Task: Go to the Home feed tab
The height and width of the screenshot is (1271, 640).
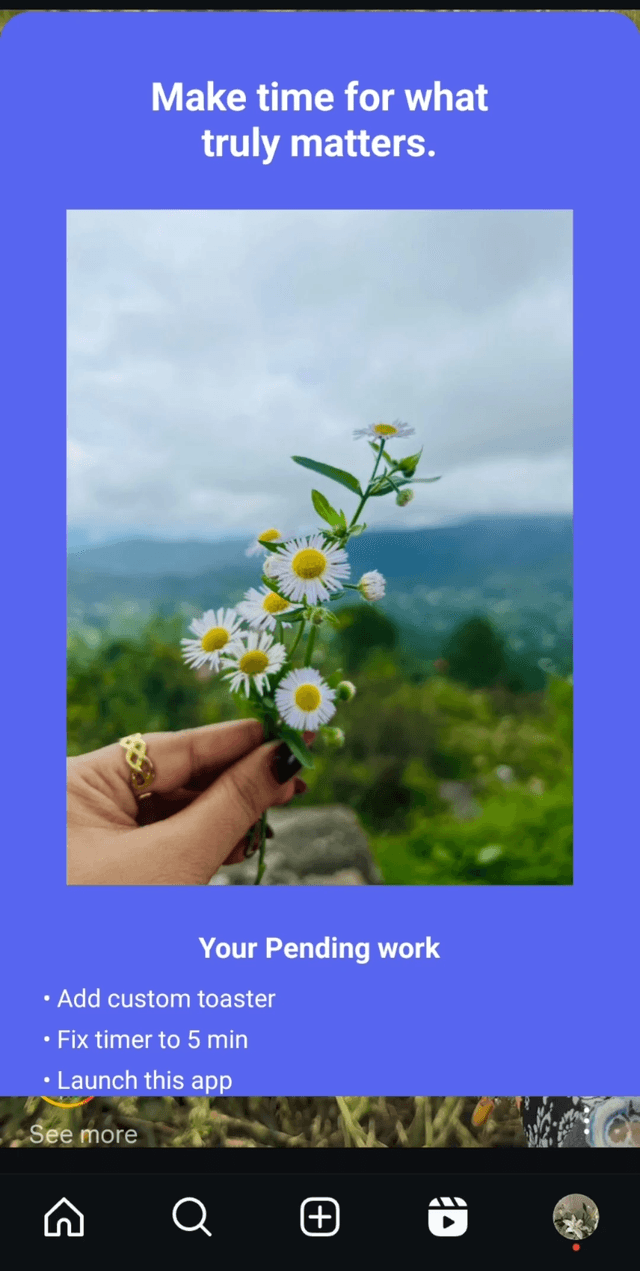Action: pos(64,1217)
